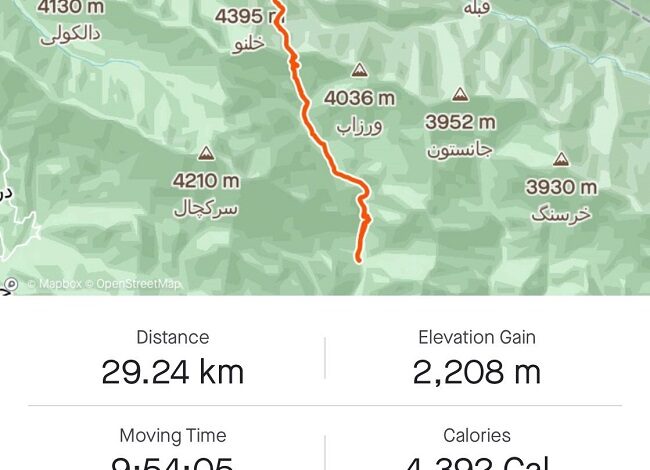The height and width of the screenshot is (470, 650).
Task: Open the Mapbox attribution link
Action: [55, 284]
